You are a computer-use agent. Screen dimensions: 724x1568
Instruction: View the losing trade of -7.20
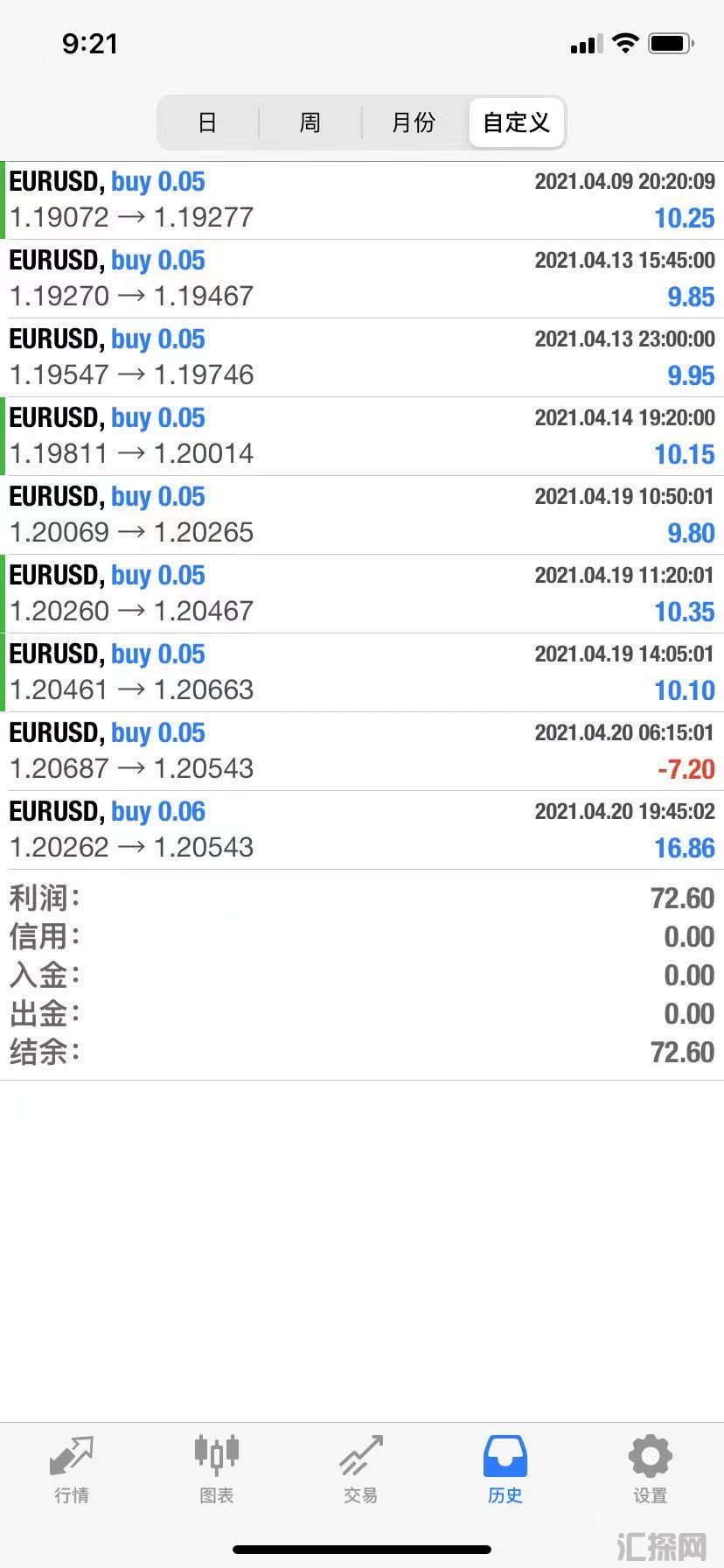click(x=362, y=752)
